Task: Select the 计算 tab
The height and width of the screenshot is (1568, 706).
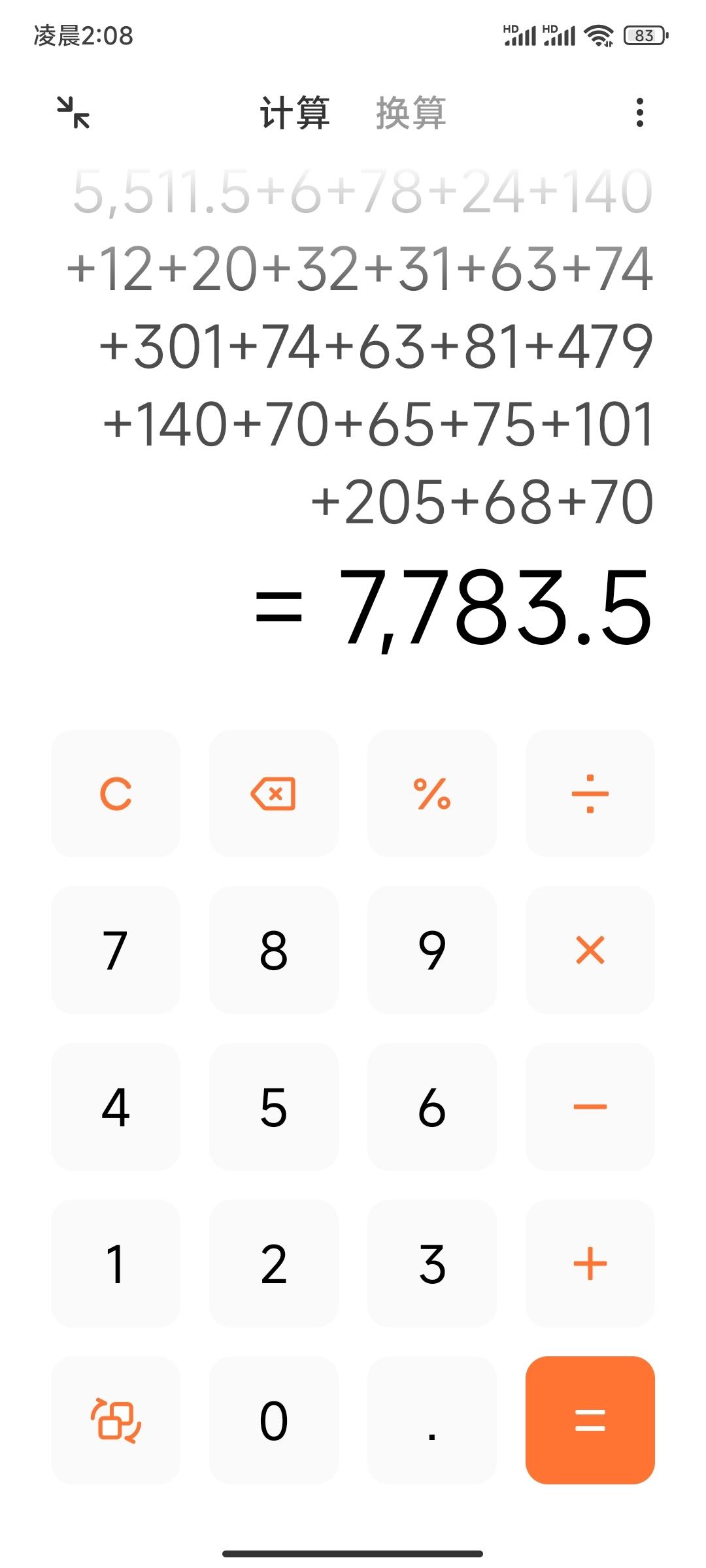Action: (295, 112)
